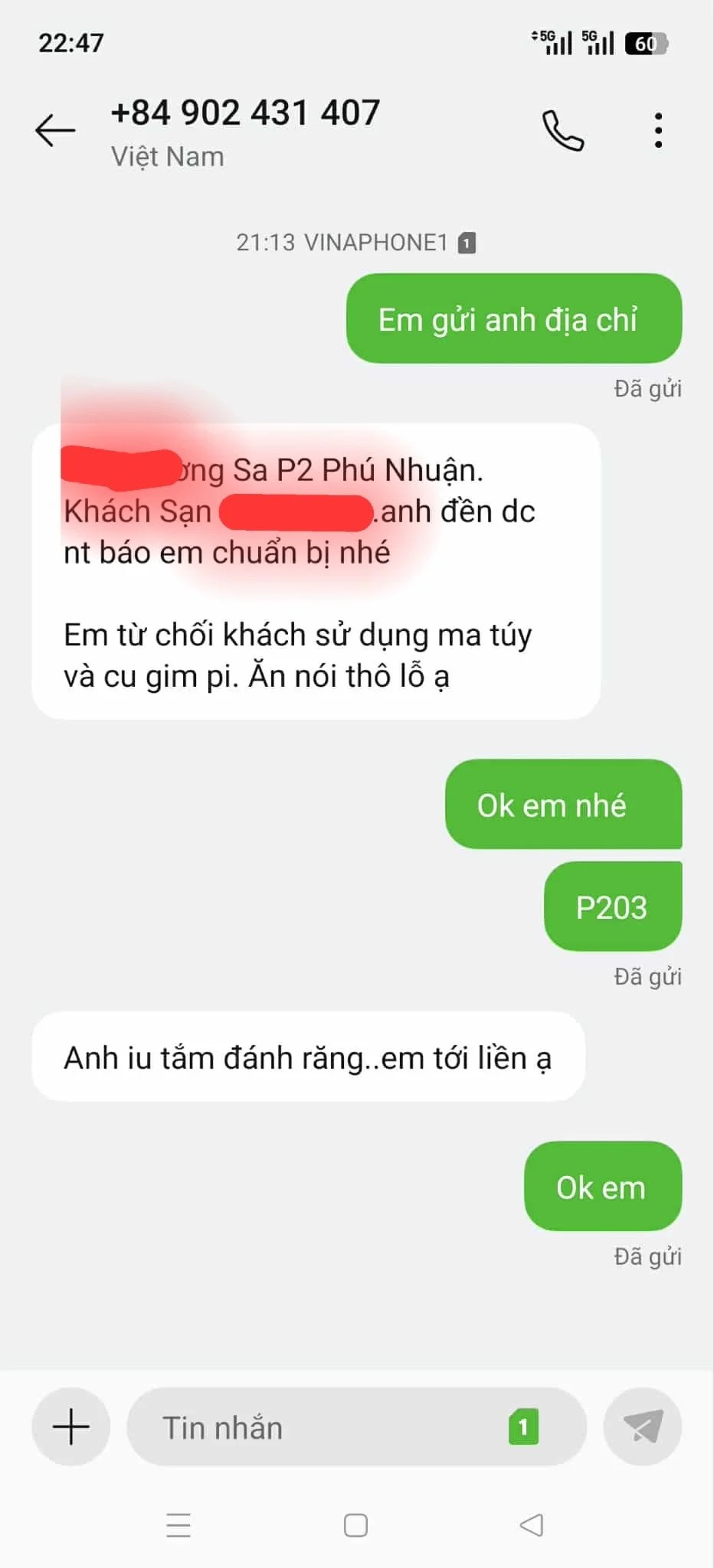Image resolution: width=714 pixels, height=1568 pixels.
Task: Open the three-dot overflow menu
Action: [658, 130]
